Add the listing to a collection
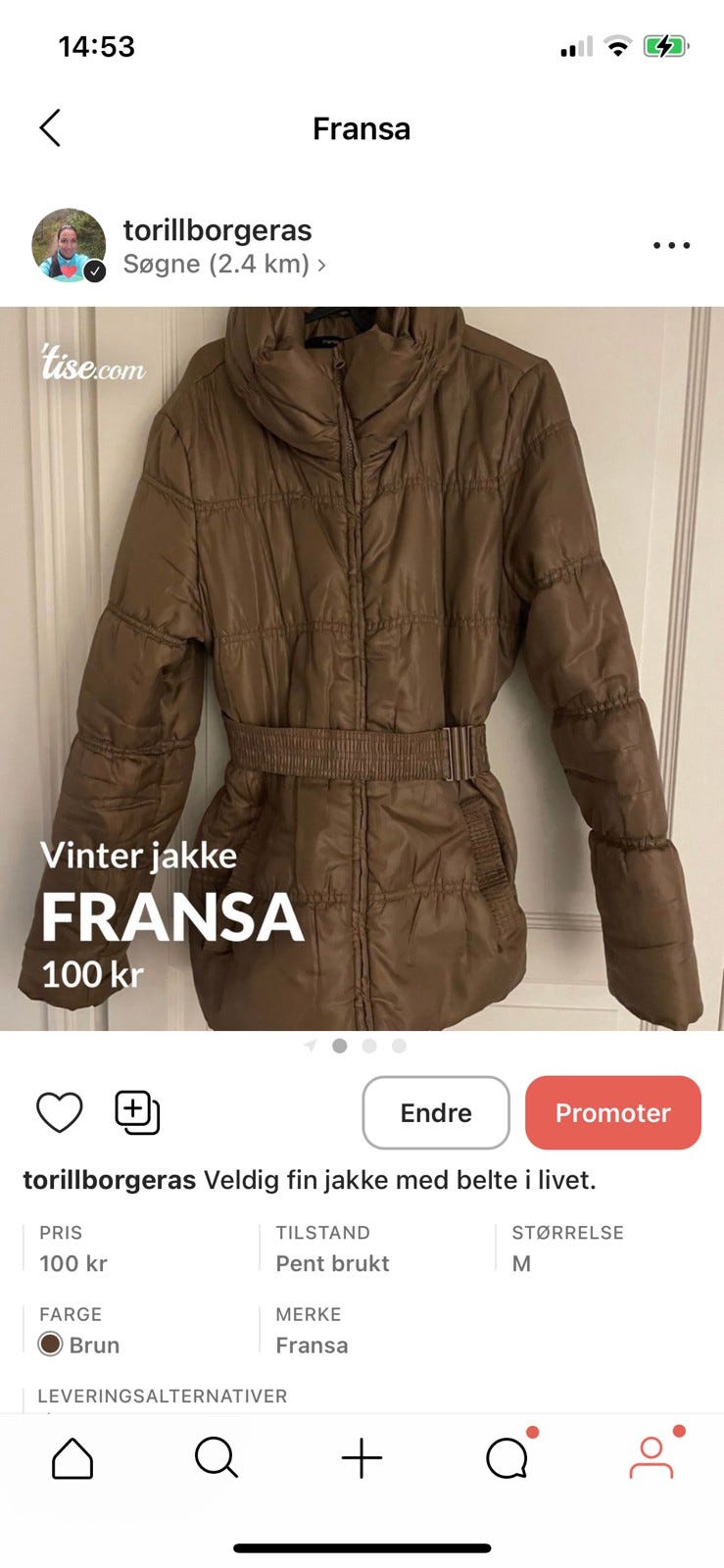The height and width of the screenshot is (1568, 724). (136, 1111)
